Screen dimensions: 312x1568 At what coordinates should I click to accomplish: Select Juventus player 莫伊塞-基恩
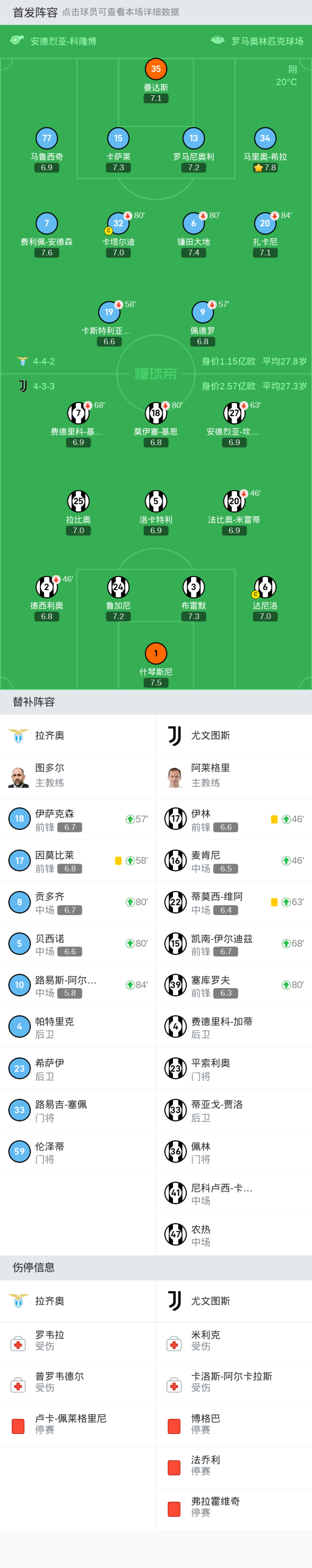pos(156,413)
